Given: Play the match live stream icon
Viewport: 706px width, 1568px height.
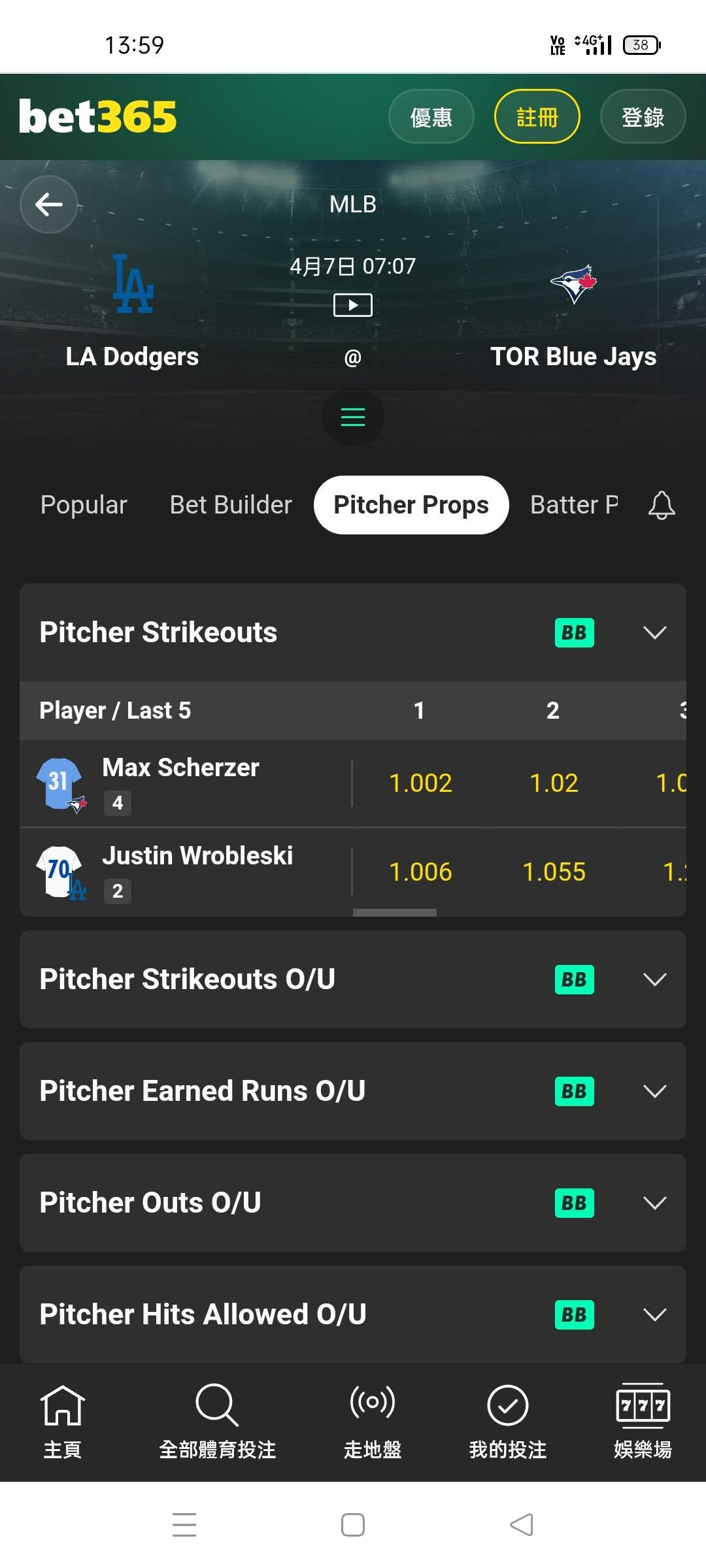Looking at the screenshot, I should (x=353, y=305).
